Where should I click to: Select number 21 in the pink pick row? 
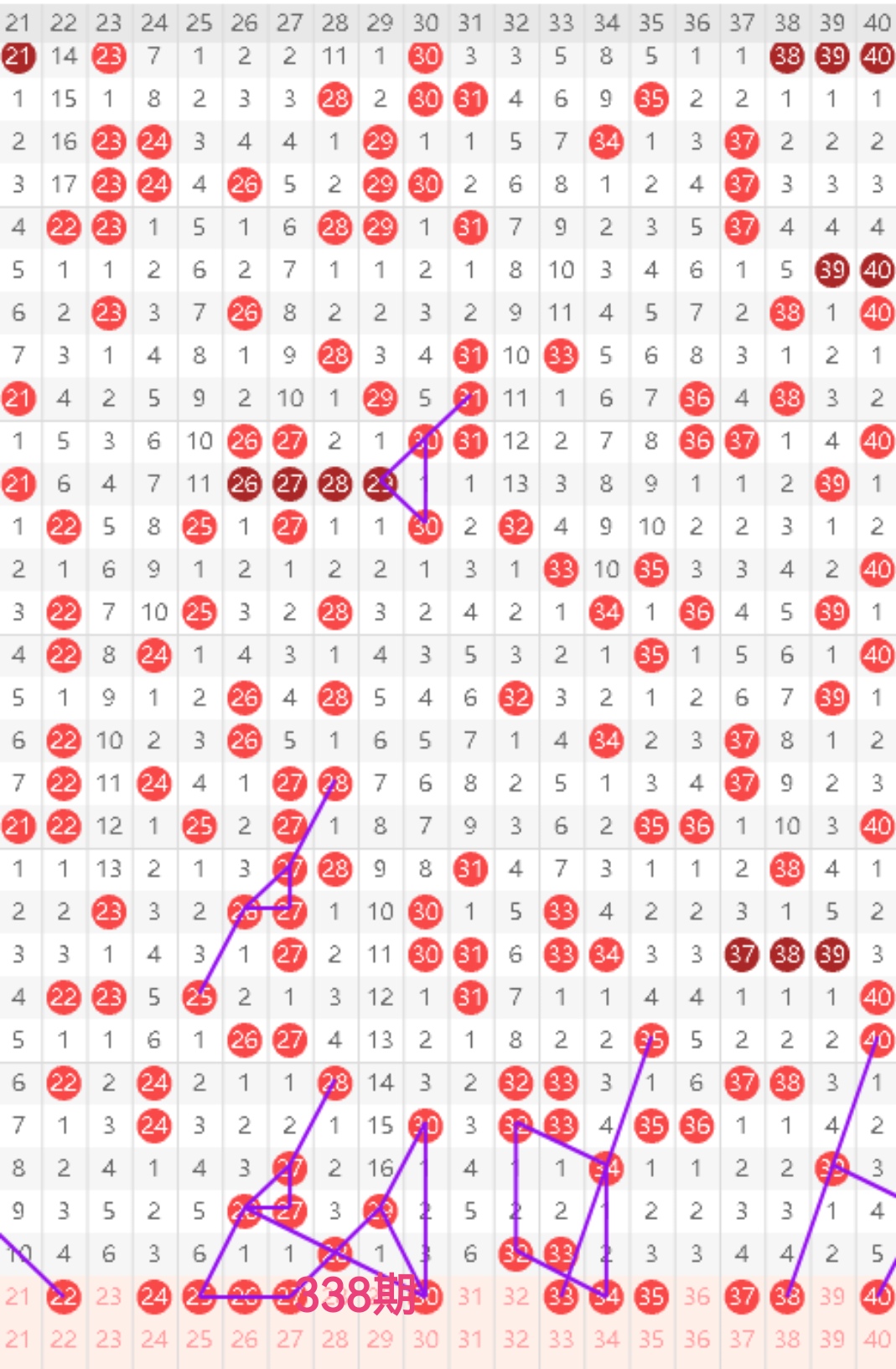[18, 1297]
